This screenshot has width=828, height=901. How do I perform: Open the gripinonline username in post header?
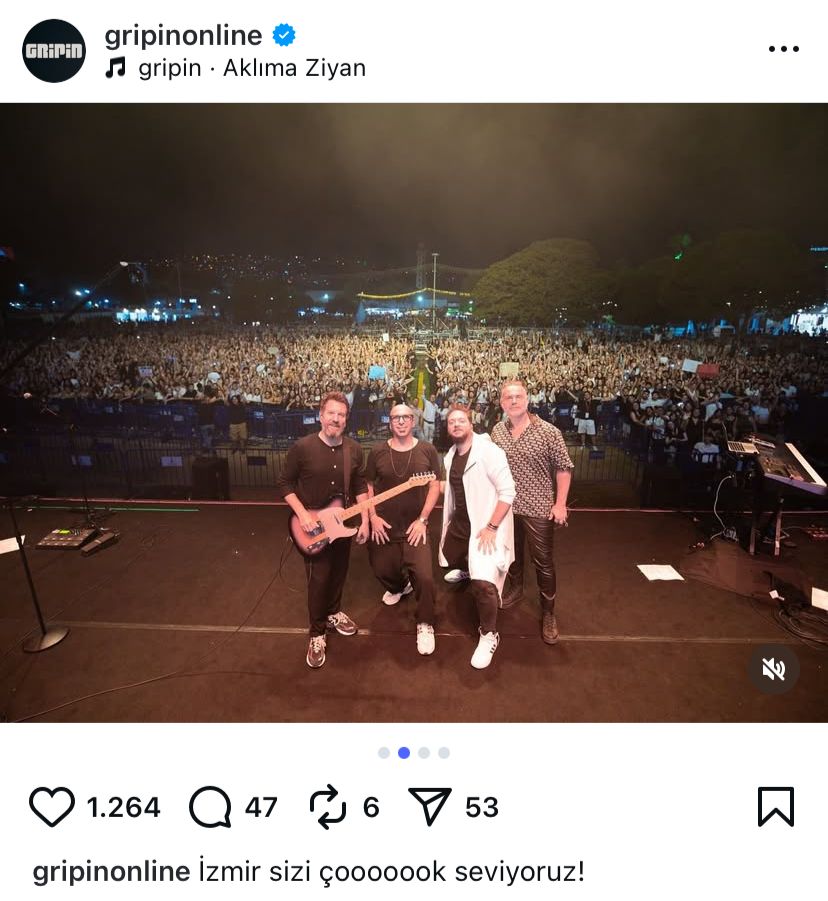[x=183, y=36]
